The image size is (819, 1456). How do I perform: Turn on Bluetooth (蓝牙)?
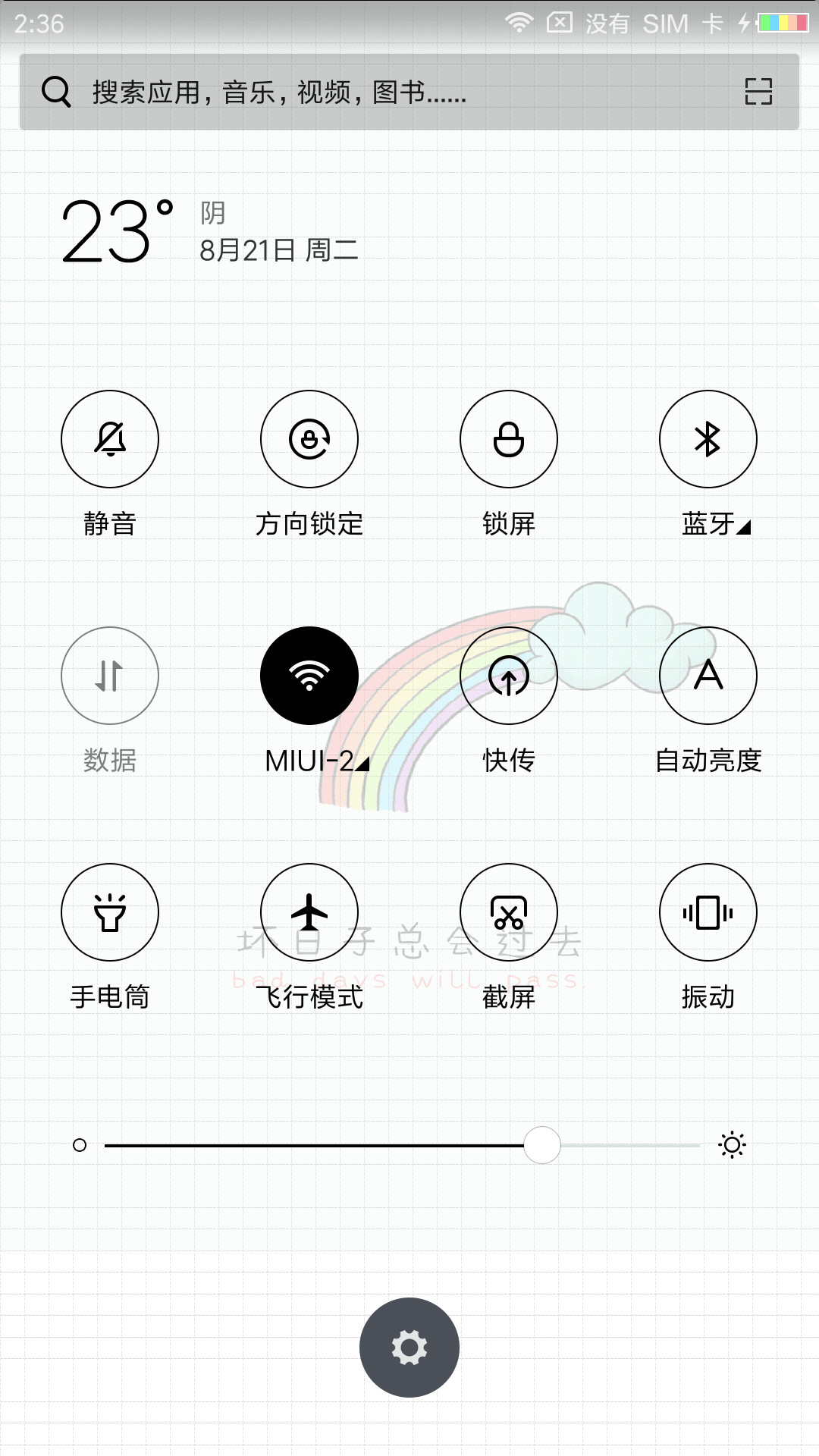[x=708, y=439]
